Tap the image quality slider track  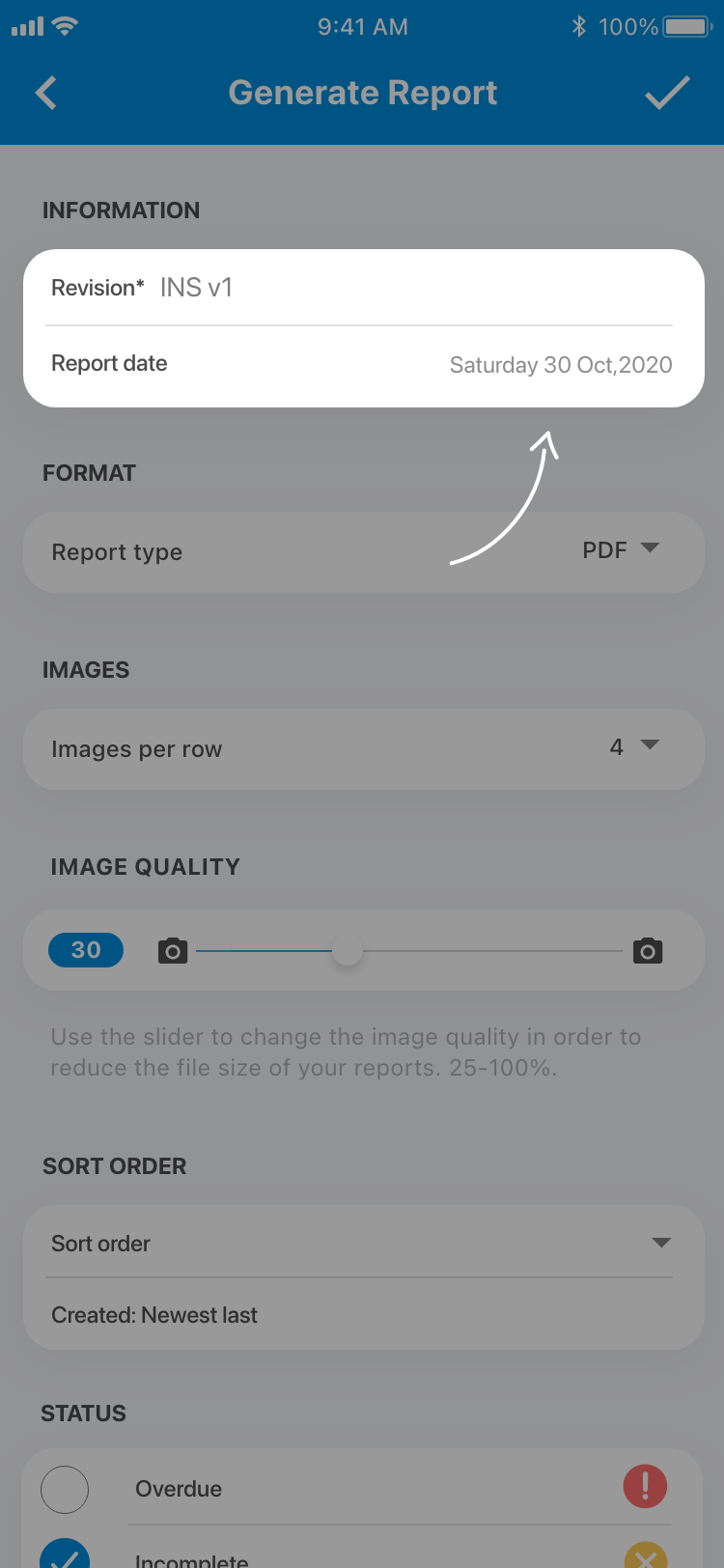(483, 951)
